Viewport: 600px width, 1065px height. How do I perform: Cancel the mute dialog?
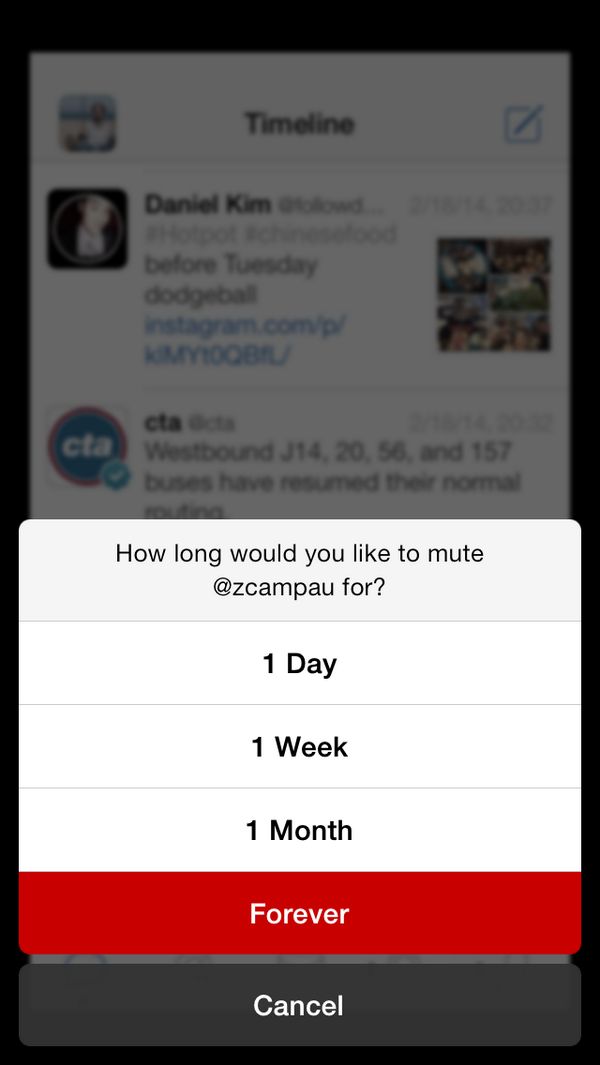click(299, 1005)
